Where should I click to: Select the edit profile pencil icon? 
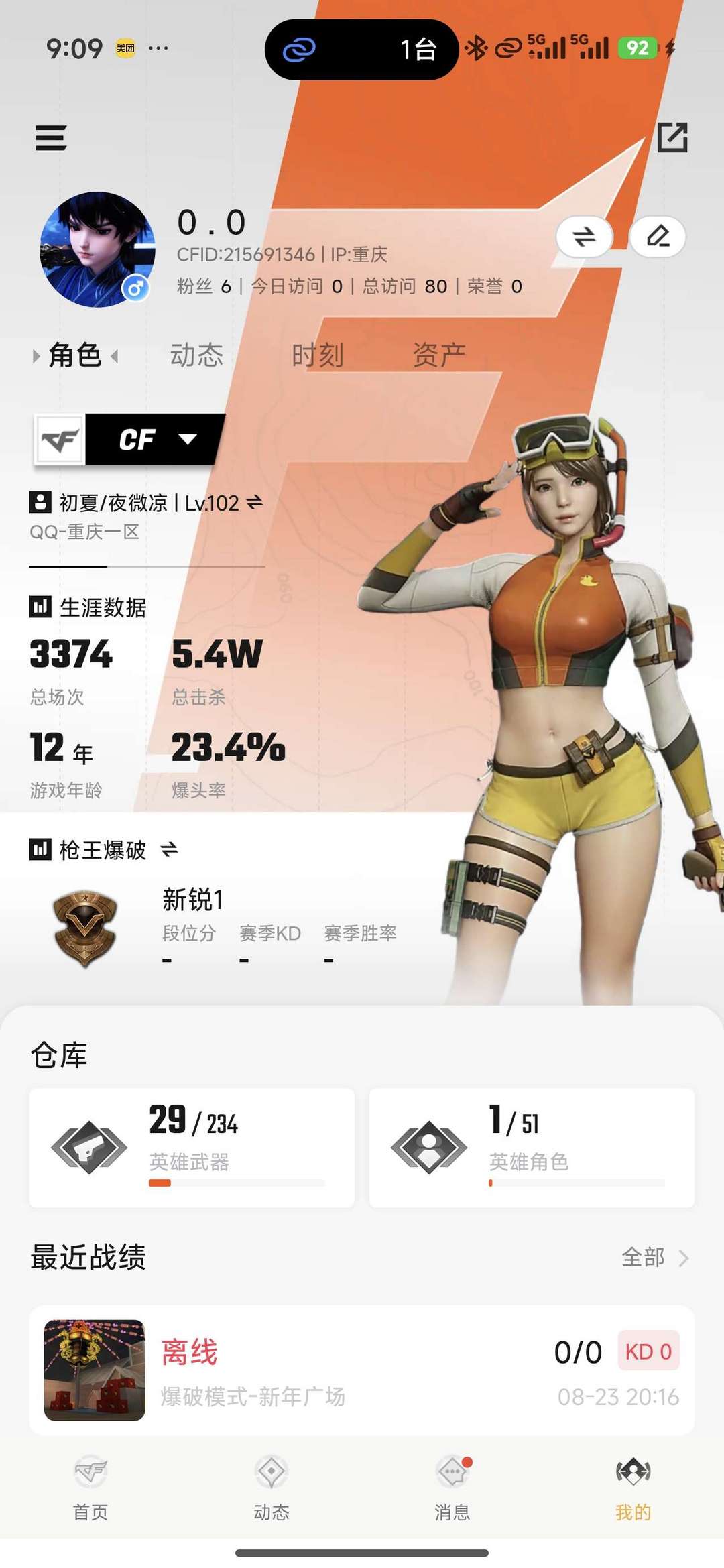[659, 237]
